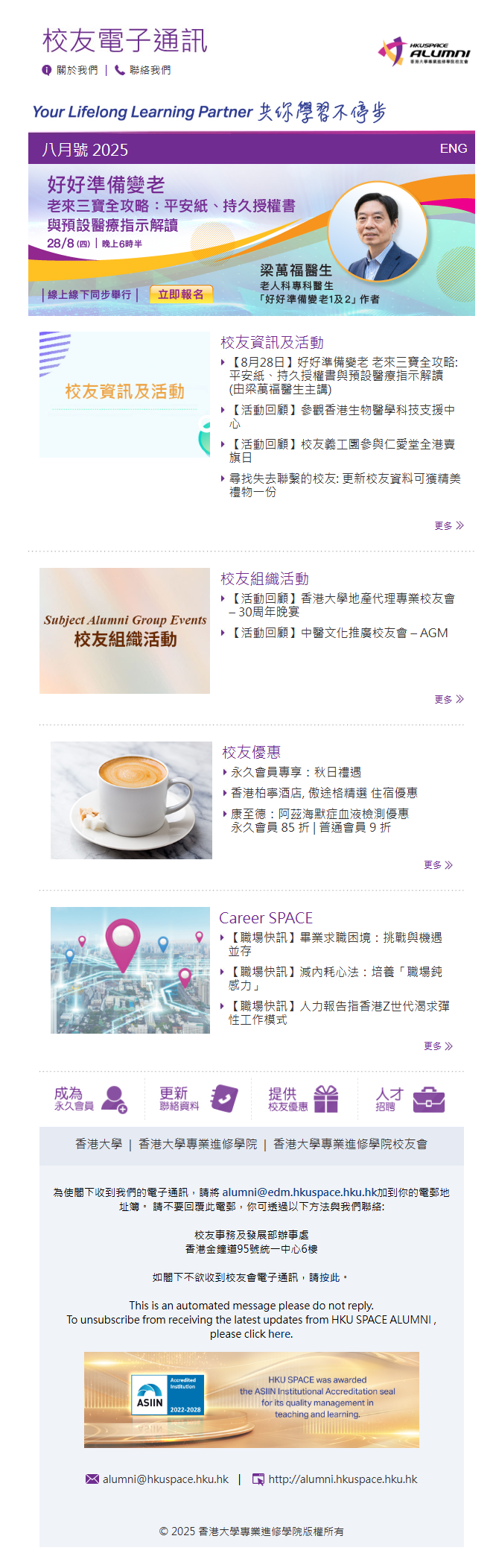Switch newsletter to ENG version
Viewport: 496px width, 1568px height.
453,148
